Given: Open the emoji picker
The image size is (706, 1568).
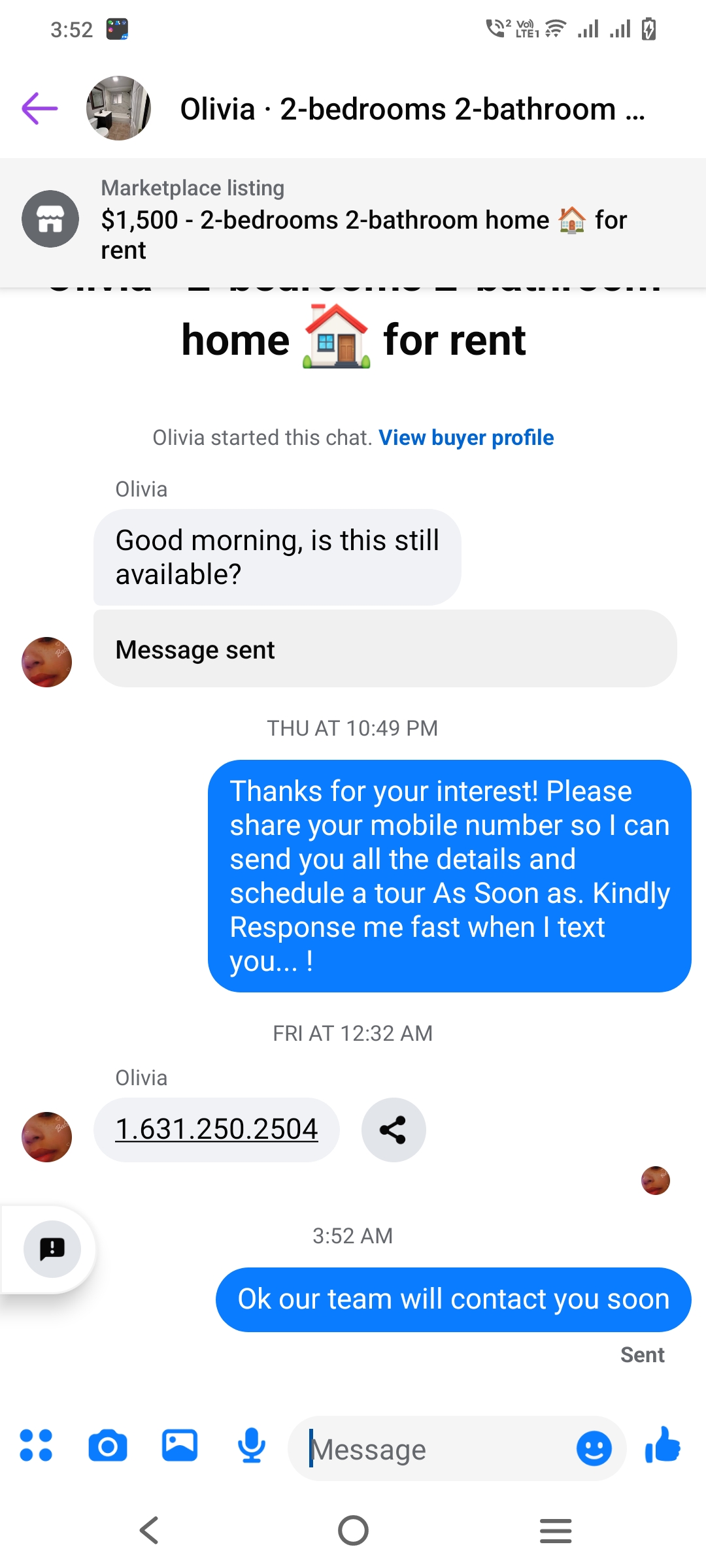Looking at the screenshot, I should (x=594, y=1448).
